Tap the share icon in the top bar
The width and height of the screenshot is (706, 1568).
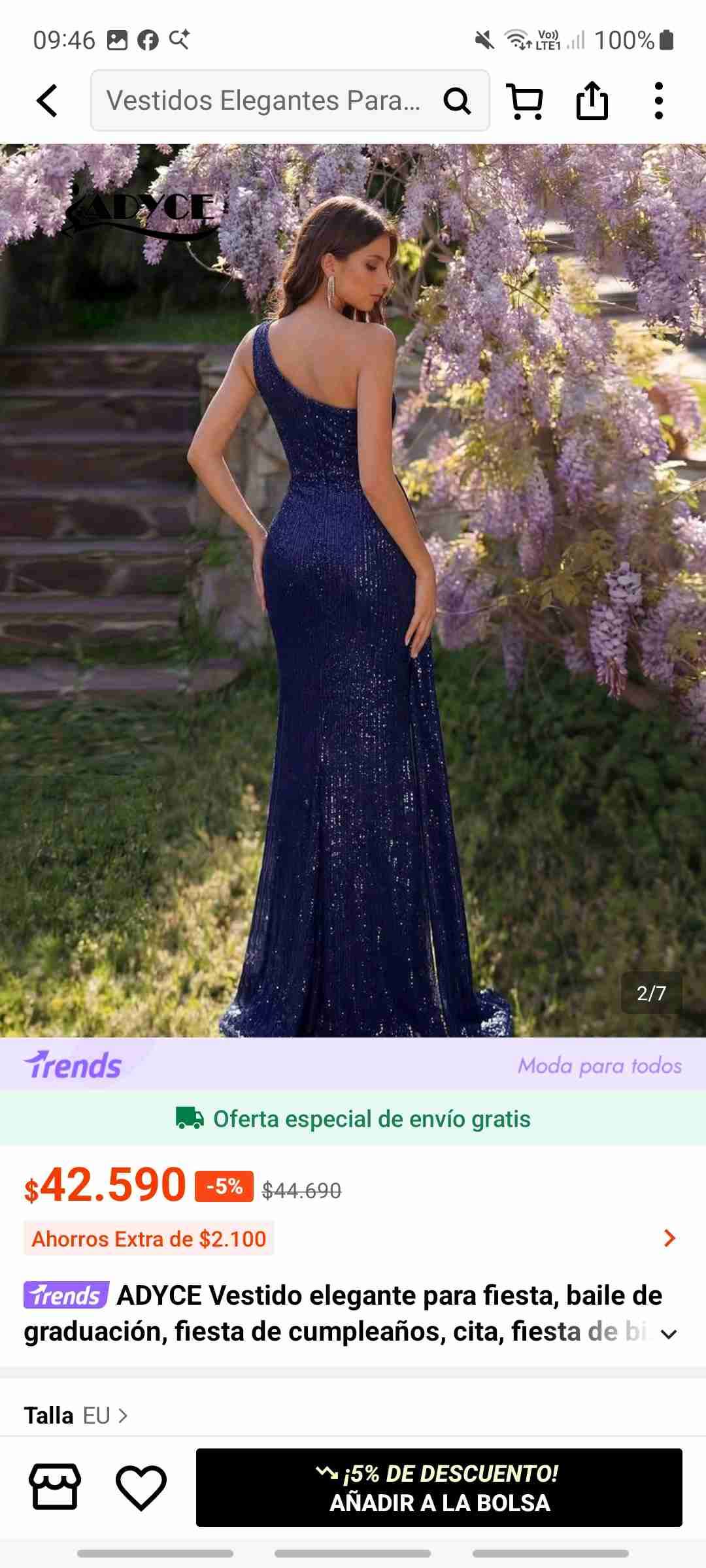(x=592, y=101)
